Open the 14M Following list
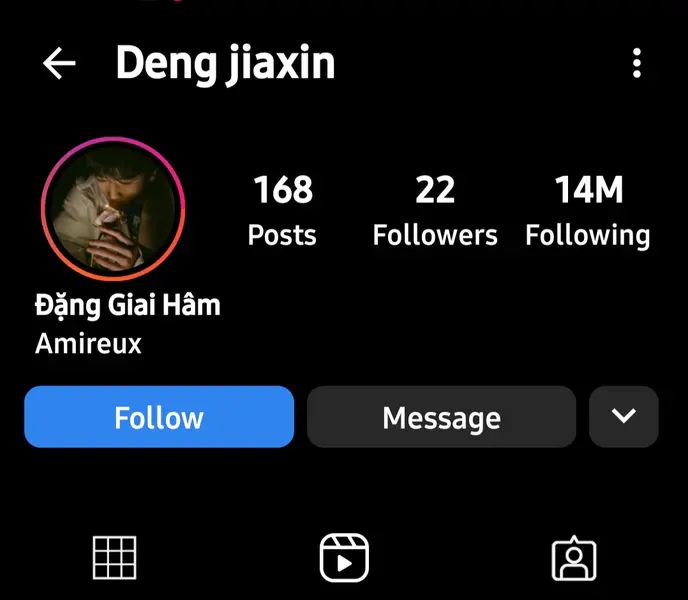Viewport: 688px width, 600px height. click(588, 209)
